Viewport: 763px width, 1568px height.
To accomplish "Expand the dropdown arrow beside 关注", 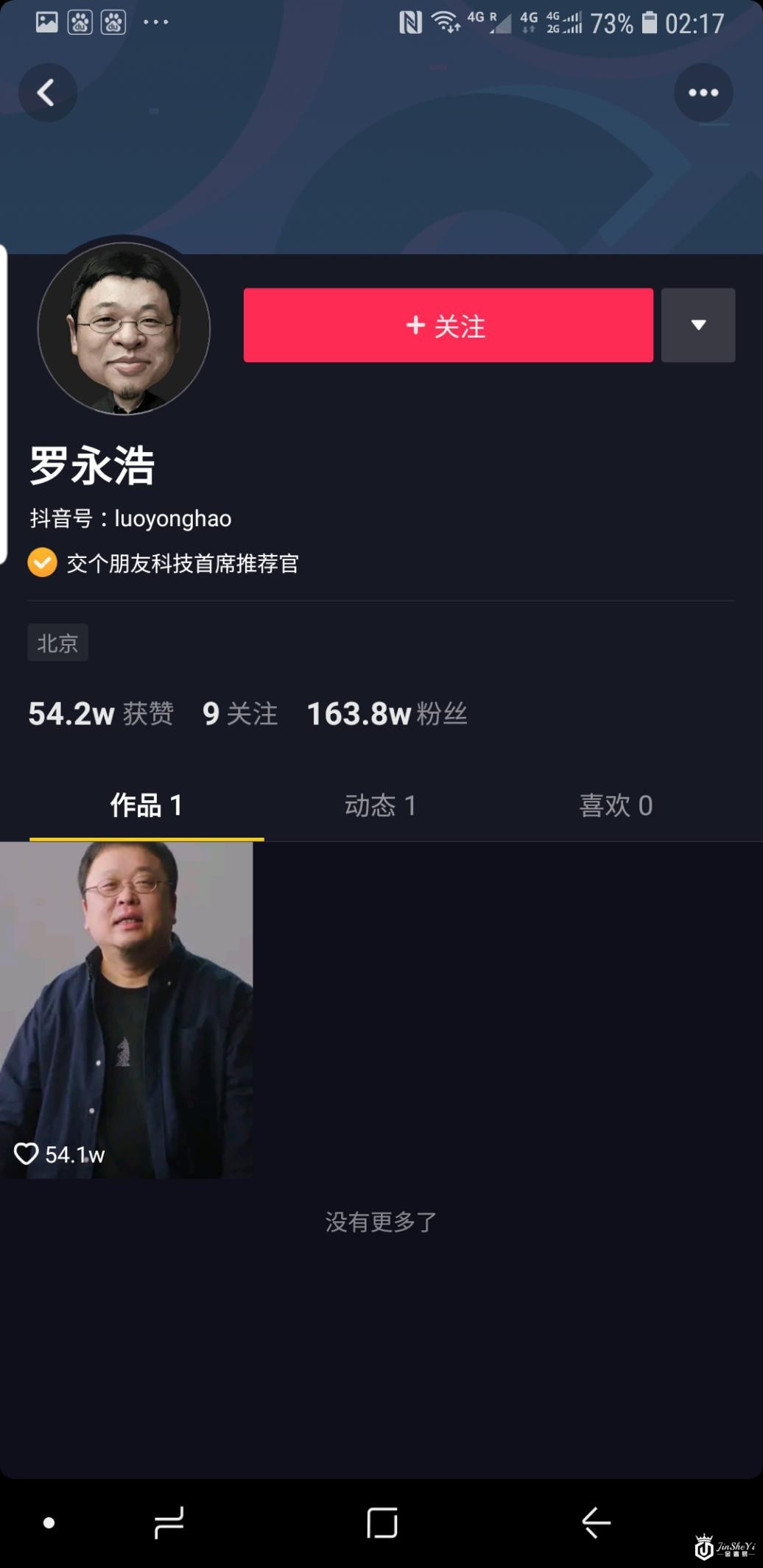I will point(697,325).
